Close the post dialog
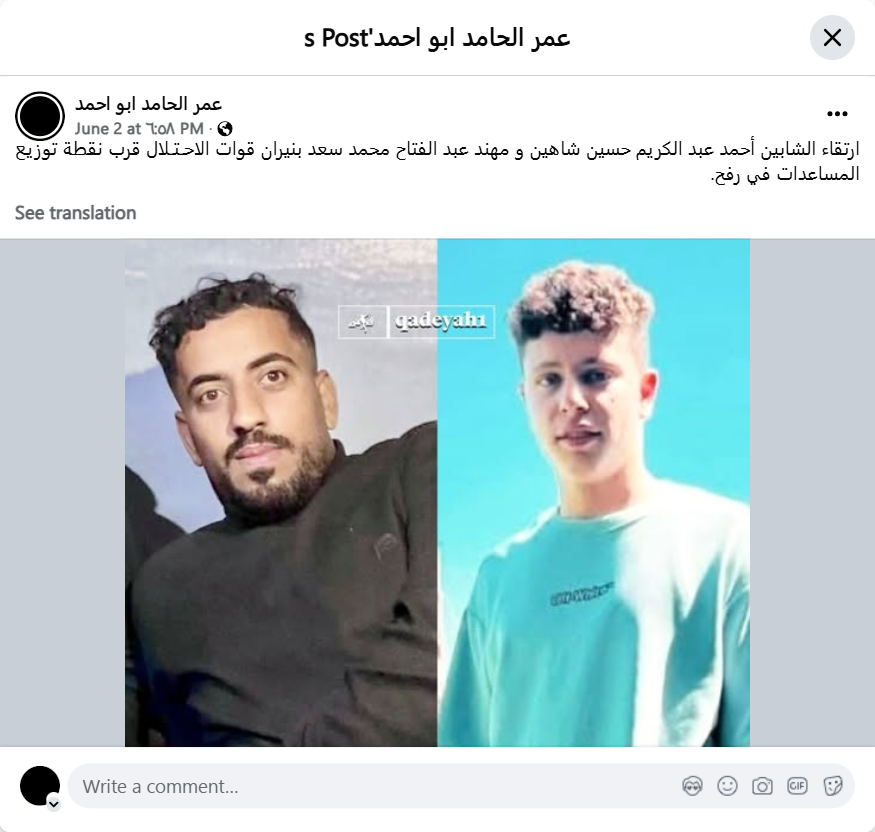The image size is (875, 832). (x=832, y=38)
